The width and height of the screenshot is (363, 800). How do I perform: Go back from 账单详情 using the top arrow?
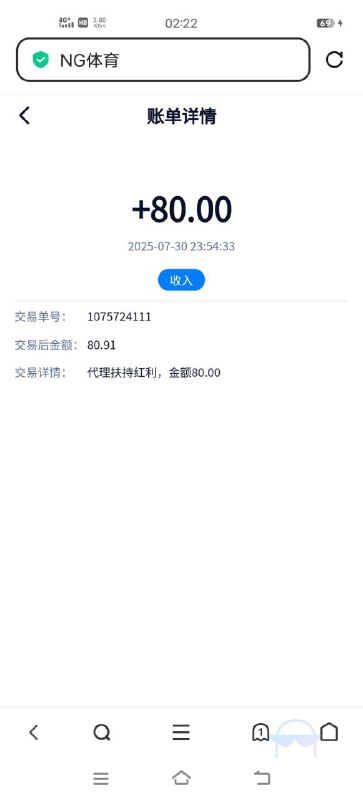(x=25, y=116)
